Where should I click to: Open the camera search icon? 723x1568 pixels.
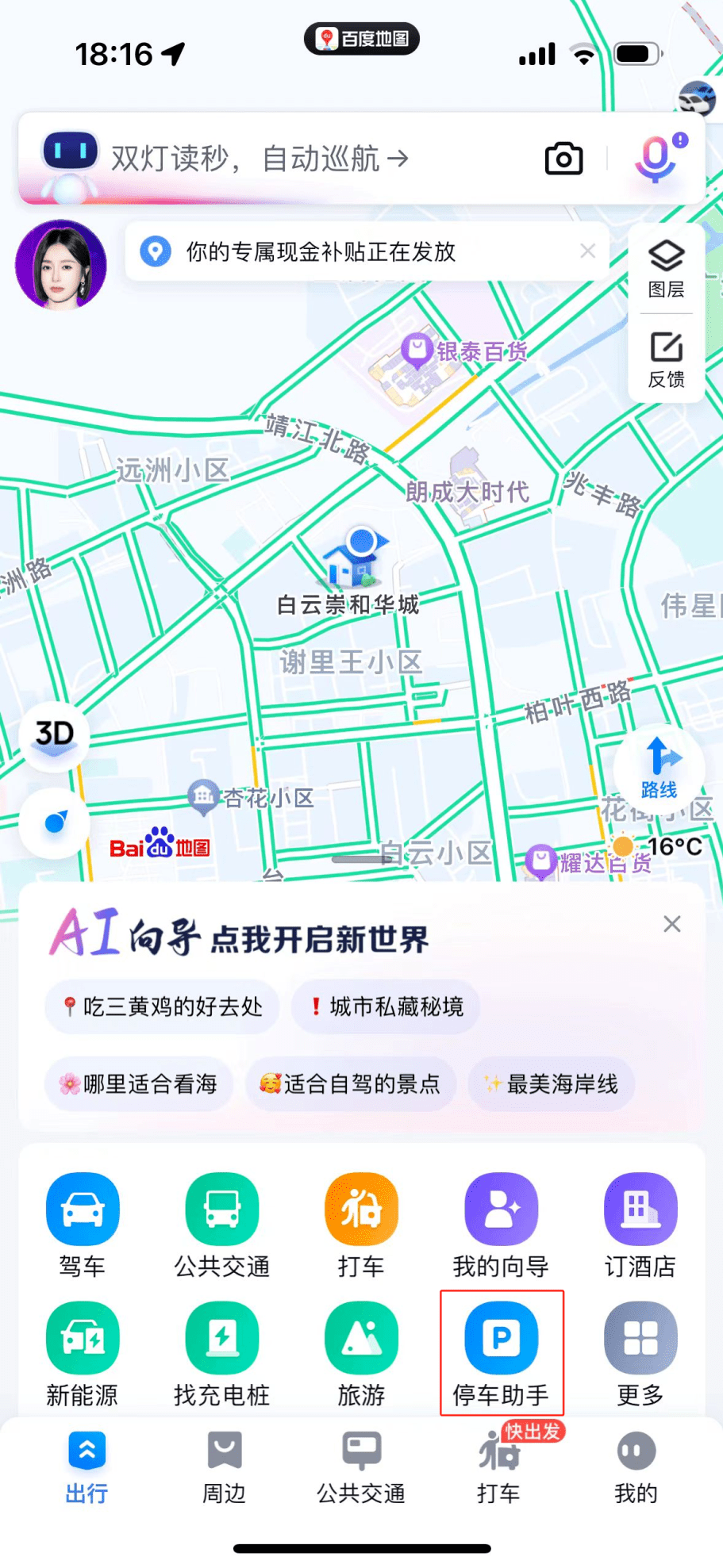point(563,159)
